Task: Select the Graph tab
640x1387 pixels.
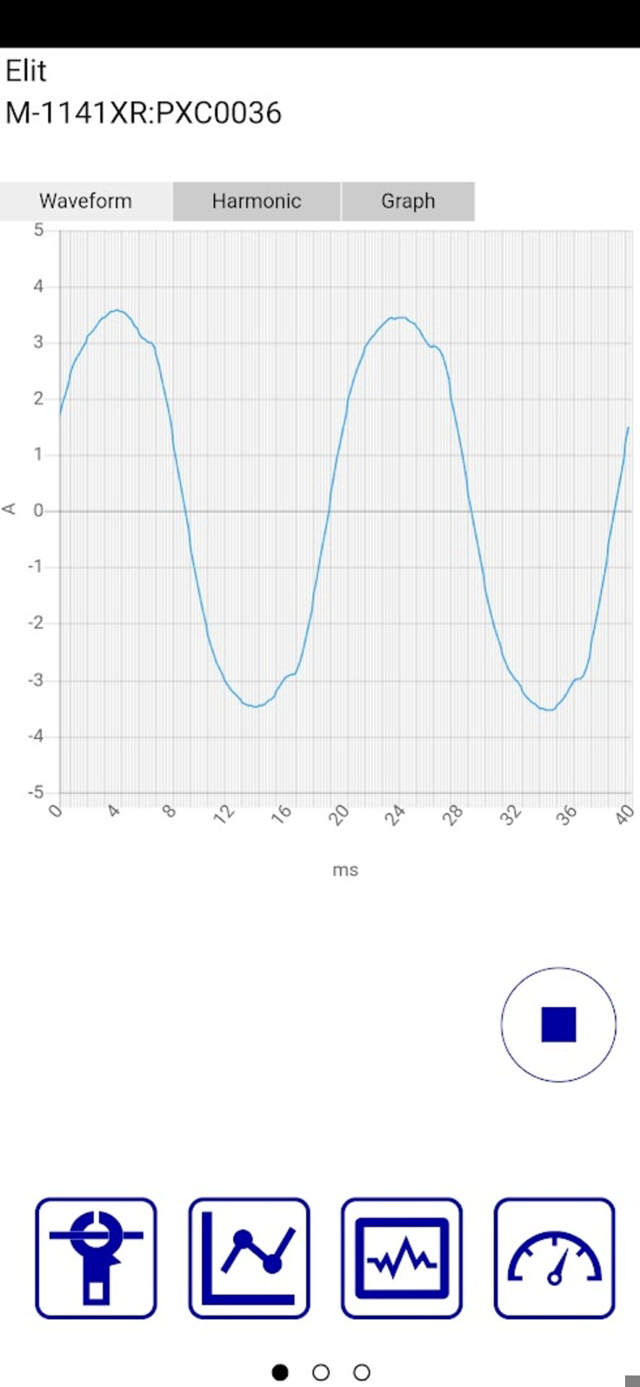Action: click(x=408, y=201)
